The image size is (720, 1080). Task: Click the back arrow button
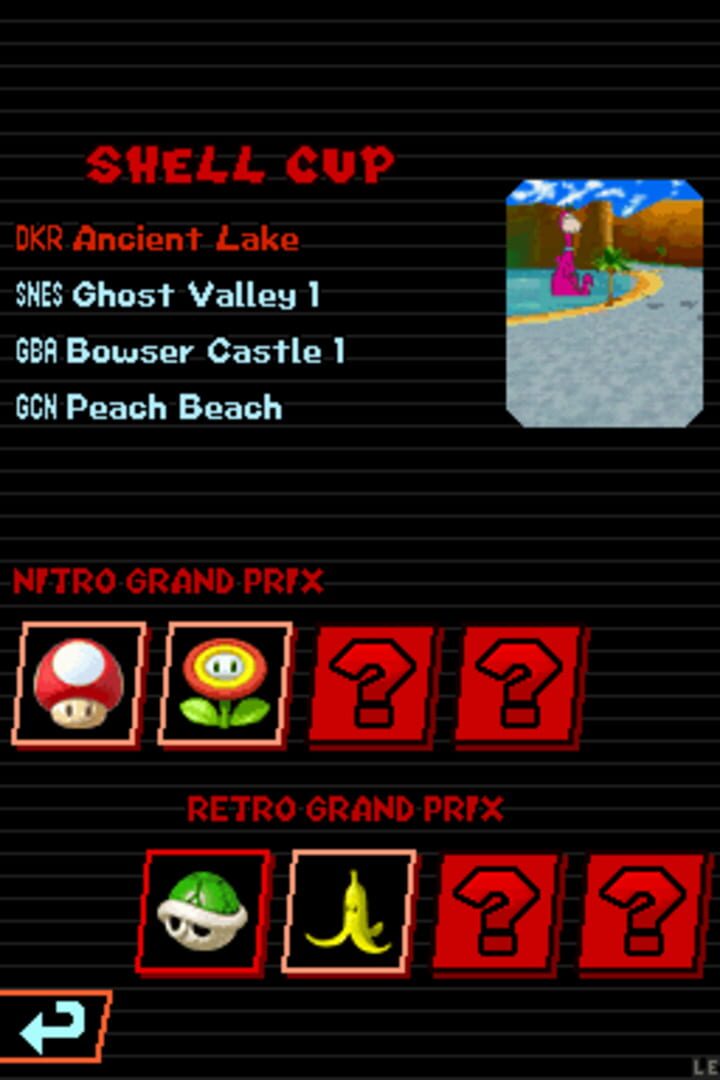tap(55, 1027)
